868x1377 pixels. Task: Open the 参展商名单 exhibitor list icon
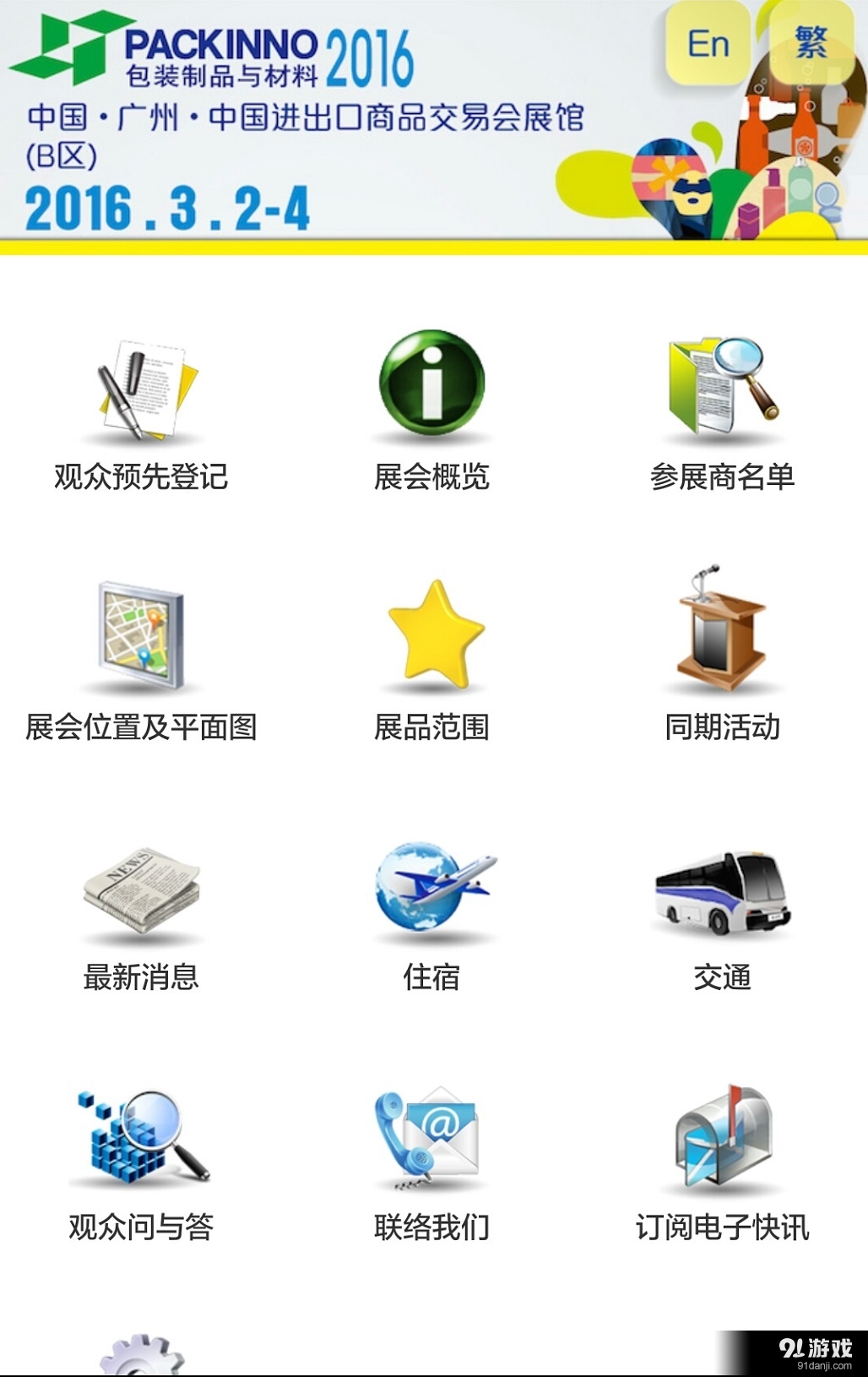pos(722,384)
